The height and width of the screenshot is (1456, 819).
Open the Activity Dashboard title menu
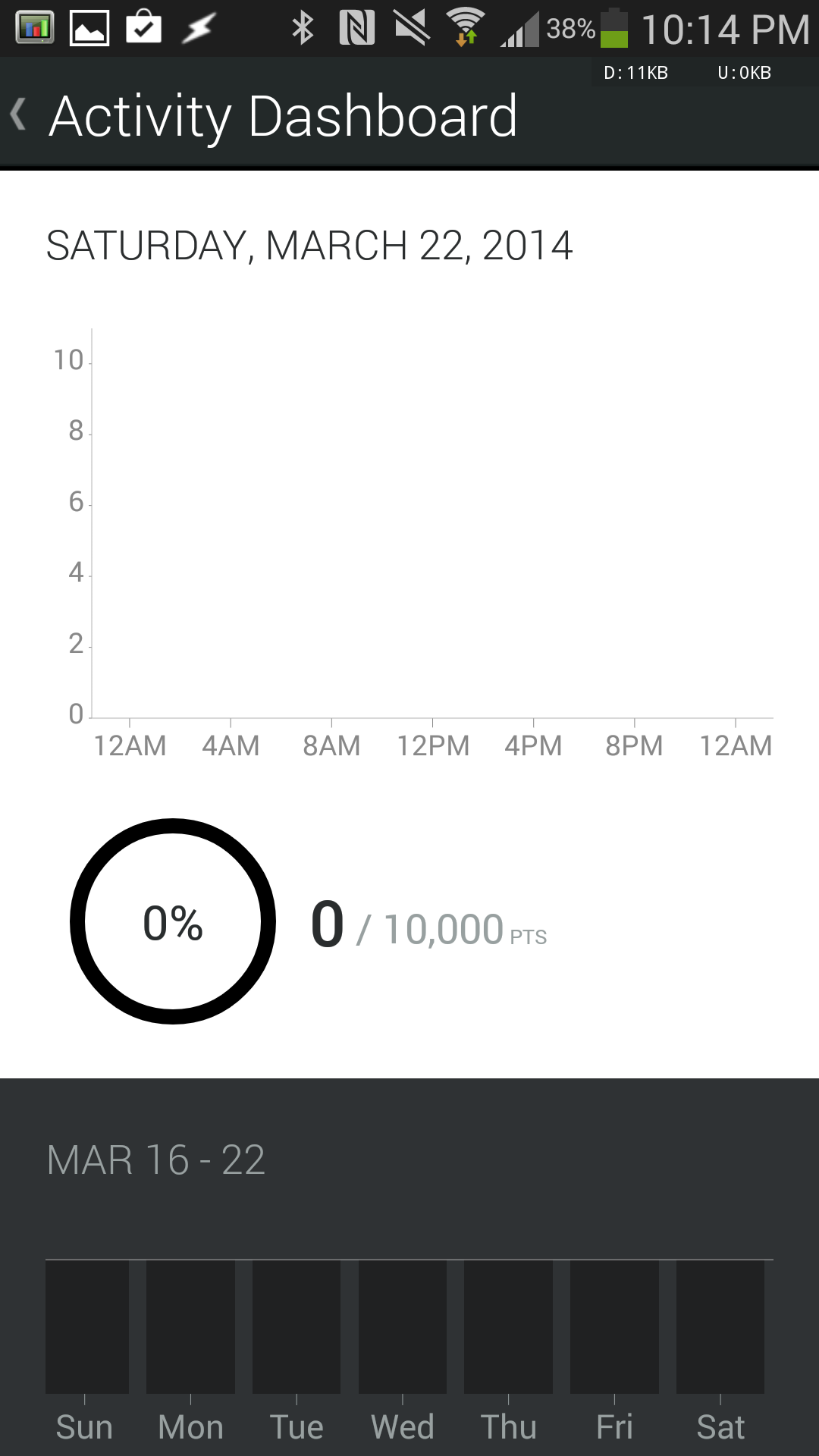pos(283,115)
